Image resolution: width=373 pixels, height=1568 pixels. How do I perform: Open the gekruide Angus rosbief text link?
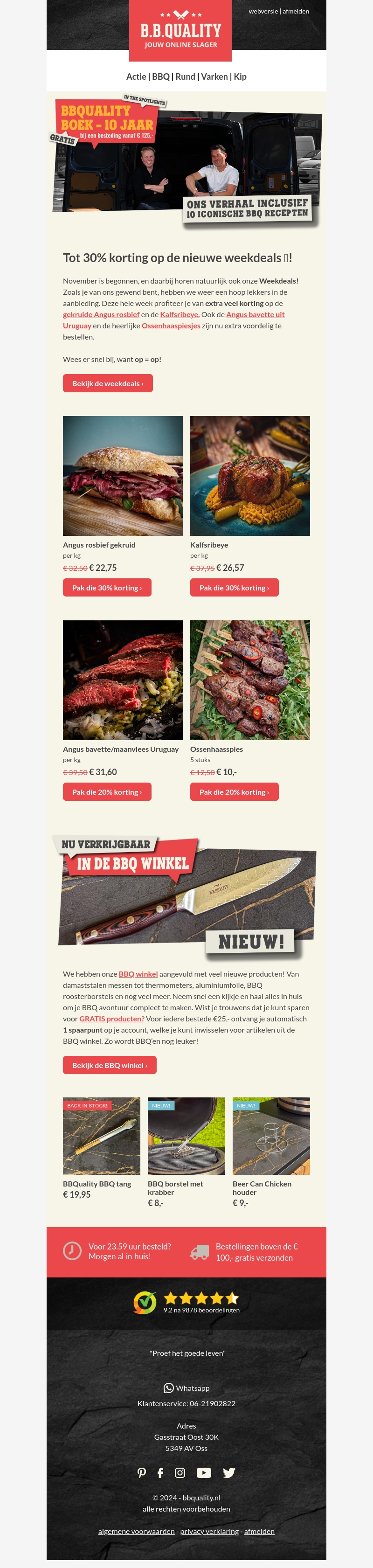coord(101,315)
